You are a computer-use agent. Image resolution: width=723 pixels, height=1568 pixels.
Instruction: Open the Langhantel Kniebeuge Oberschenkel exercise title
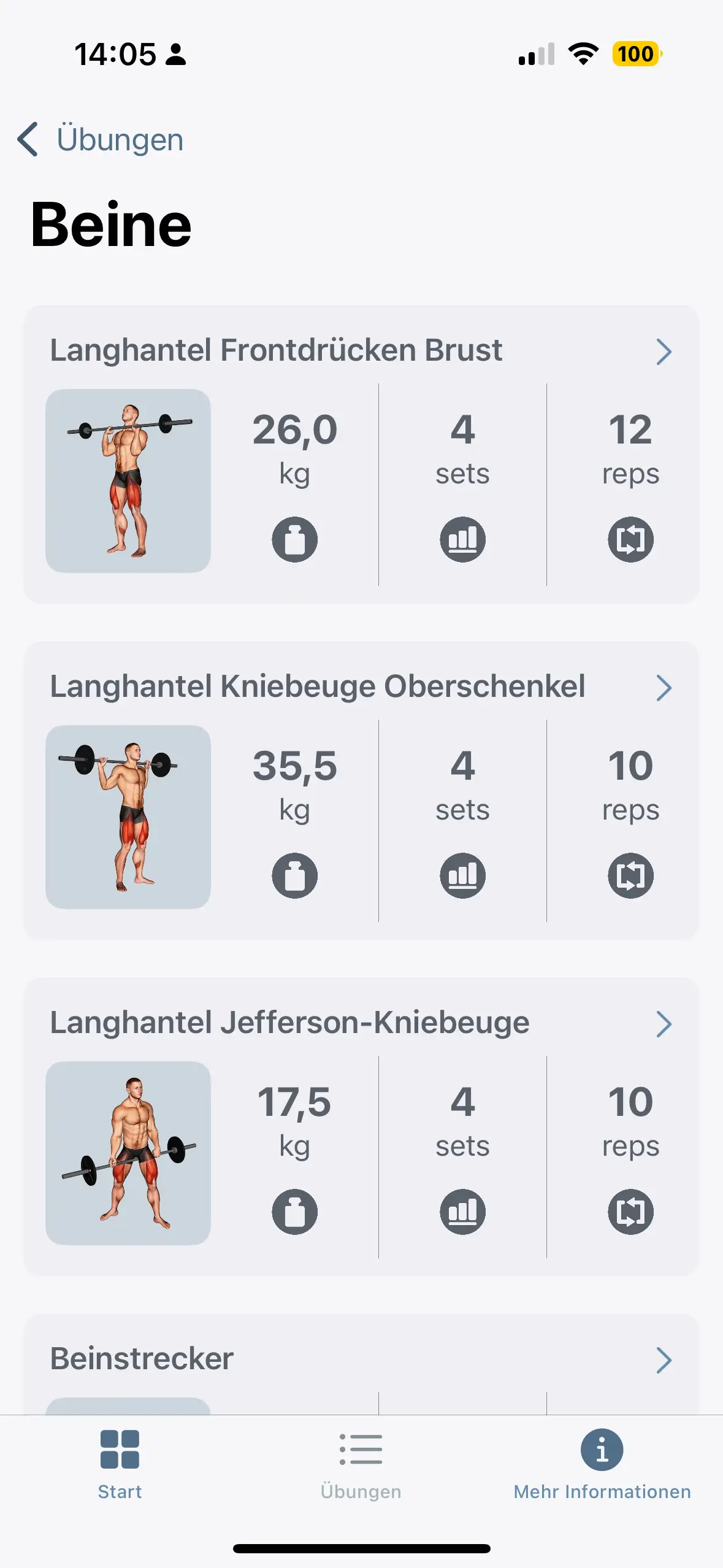tap(318, 686)
